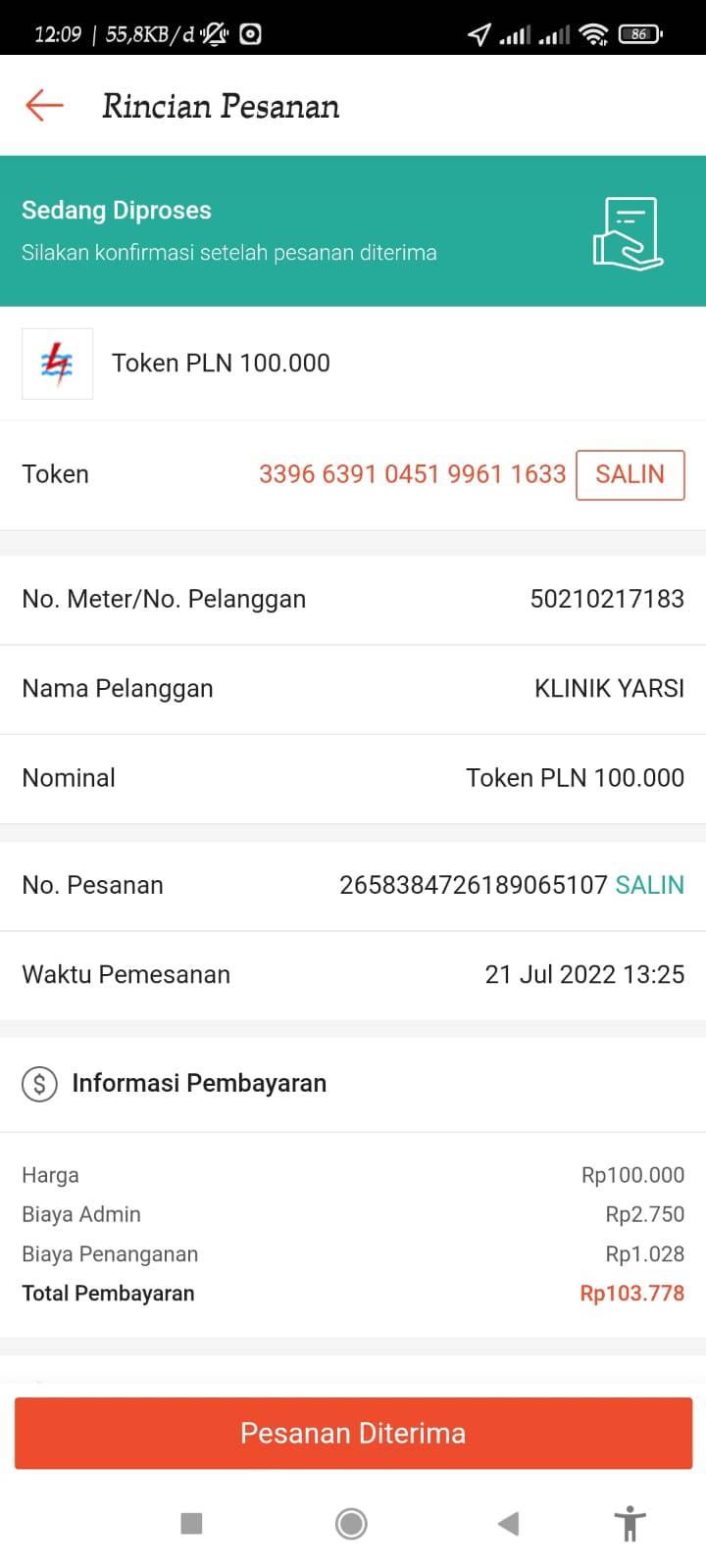Open the accessibility shortcut icon
Image resolution: width=706 pixels, height=1568 pixels.
[630, 1523]
